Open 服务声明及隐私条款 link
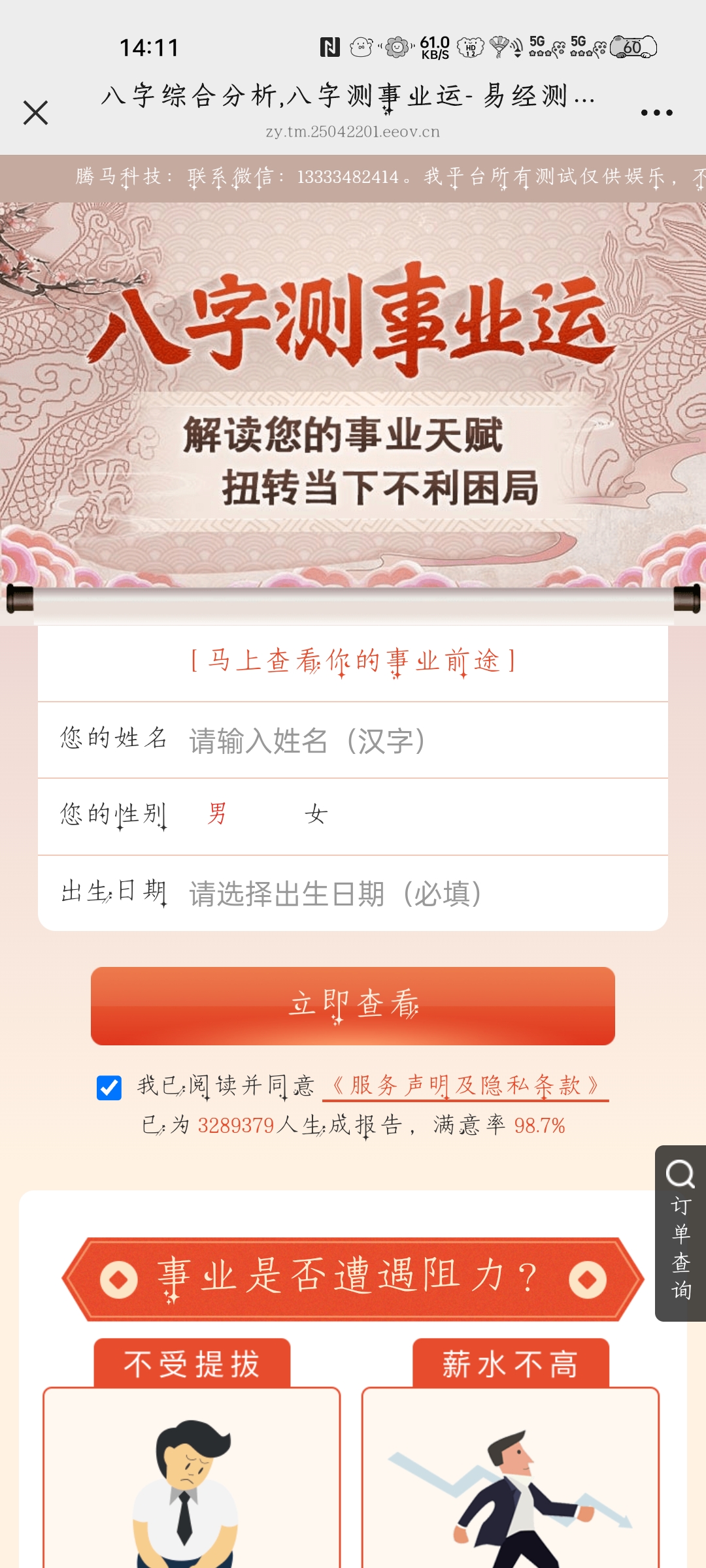Image resolution: width=706 pixels, height=1568 pixels. [x=465, y=1086]
